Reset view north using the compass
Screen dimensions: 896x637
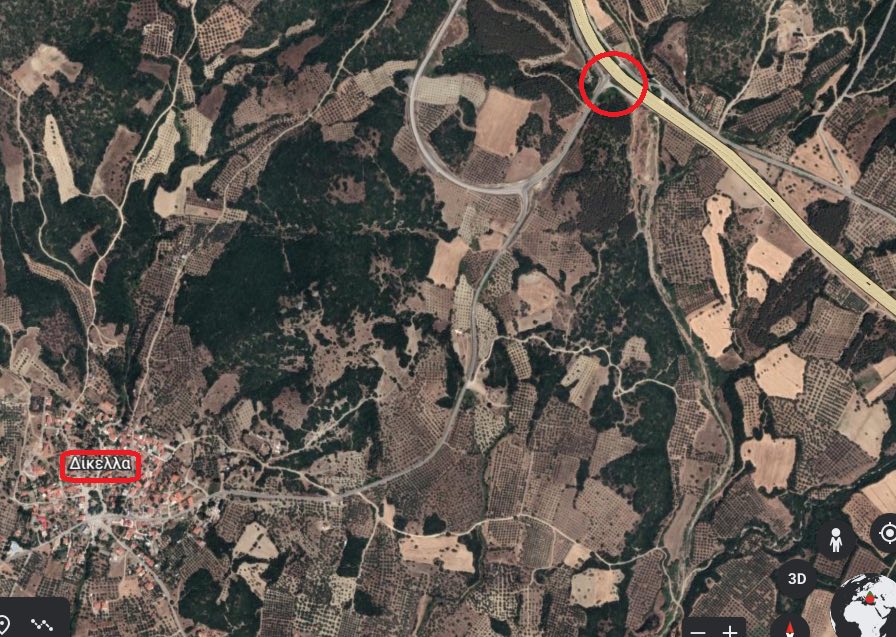pyautogui.click(x=790, y=627)
